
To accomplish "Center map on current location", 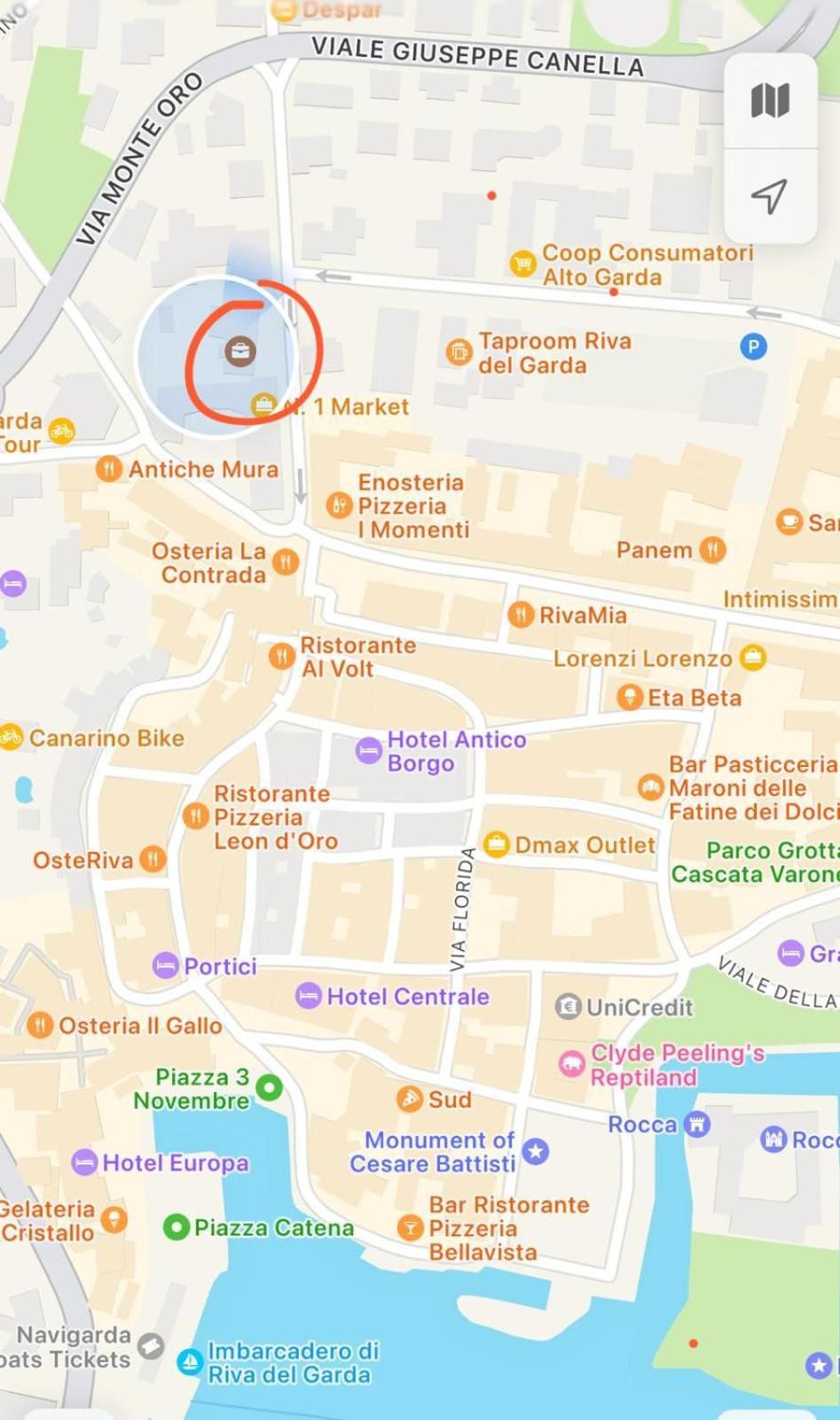I will tap(770, 196).
